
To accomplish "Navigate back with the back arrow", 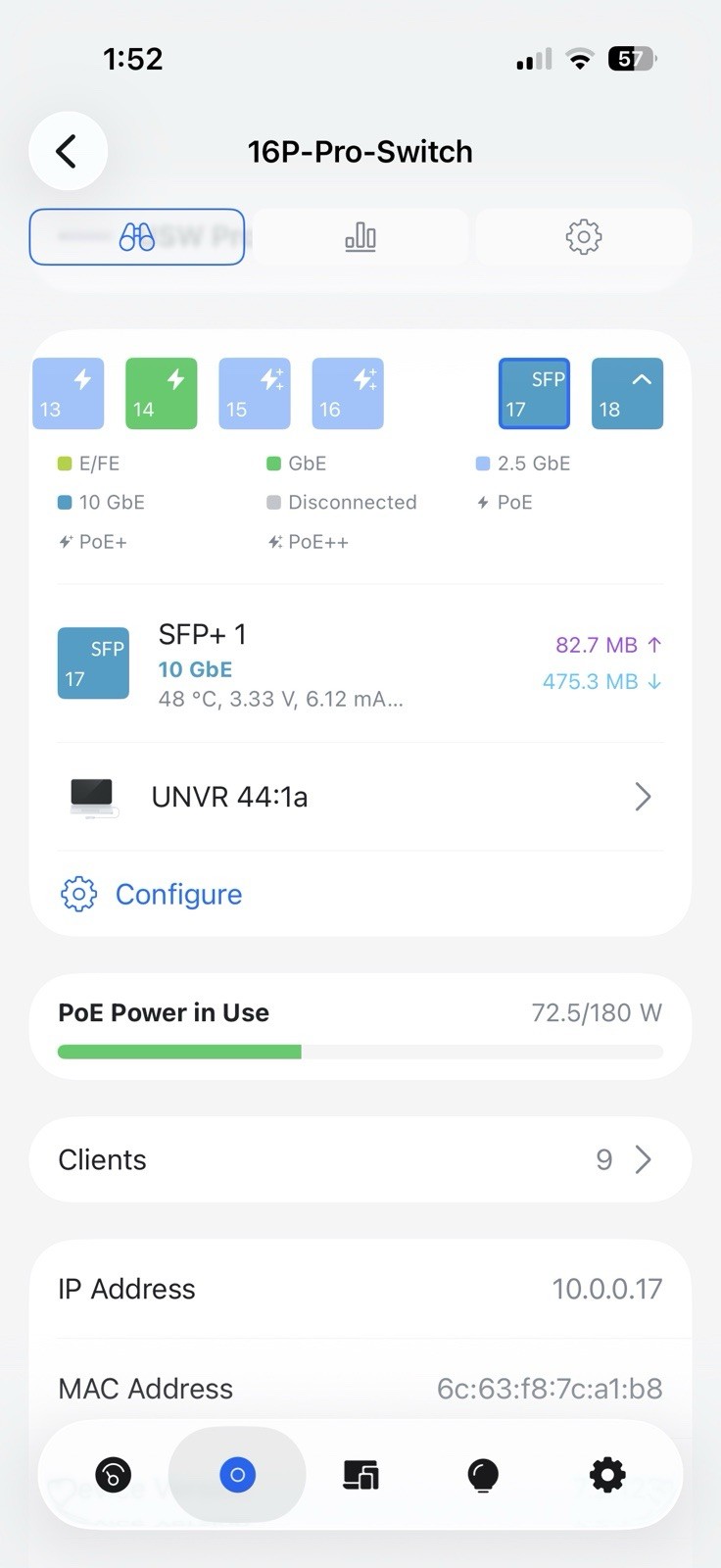I will (68, 151).
